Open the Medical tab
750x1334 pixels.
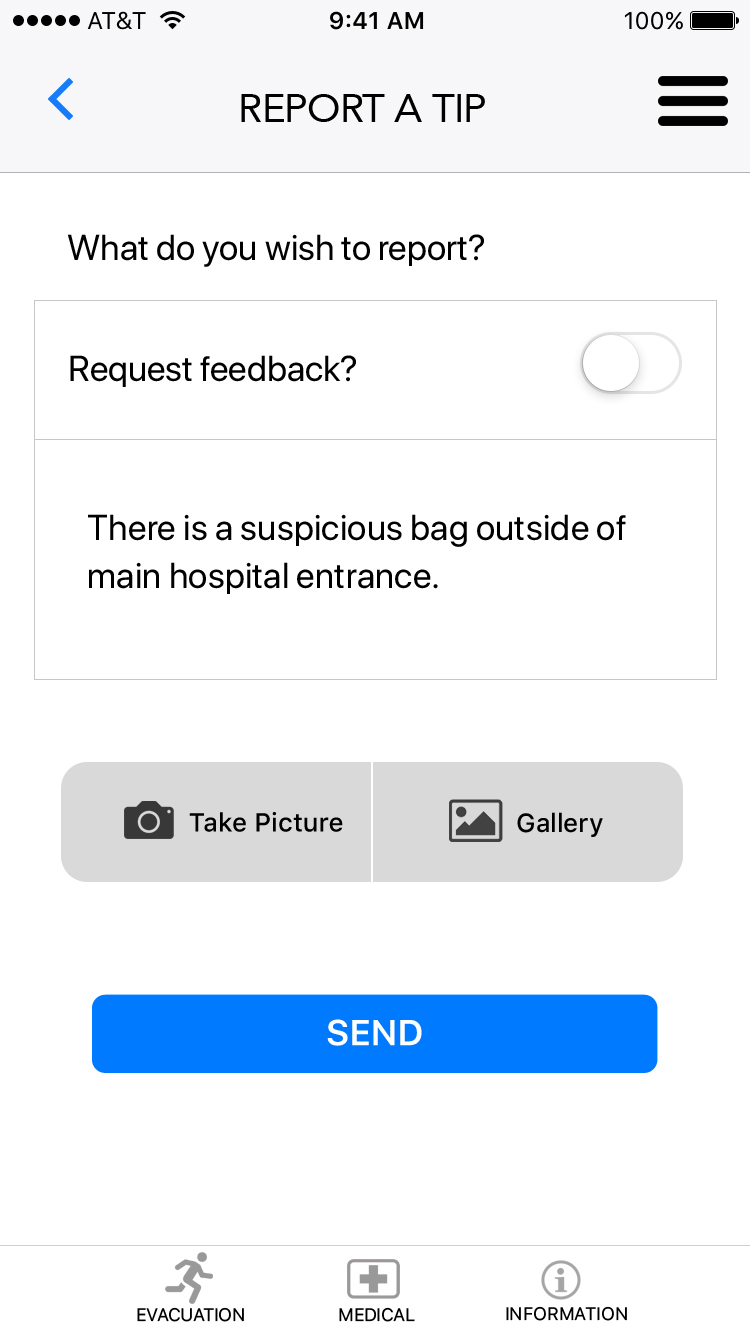click(375, 1288)
